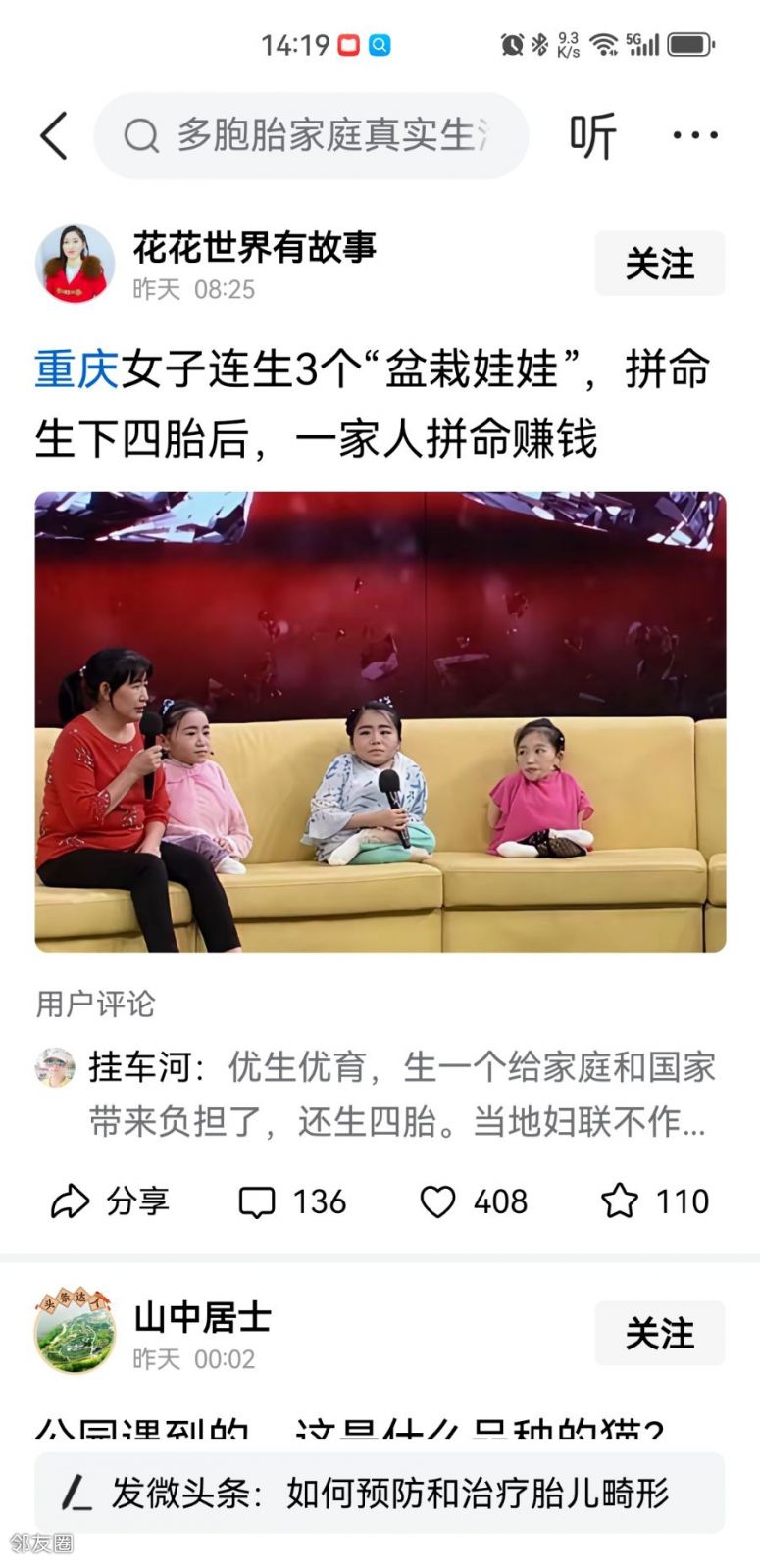The height and width of the screenshot is (1568, 760).
Task: Like the post with 408 likes
Action: (474, 1201)
